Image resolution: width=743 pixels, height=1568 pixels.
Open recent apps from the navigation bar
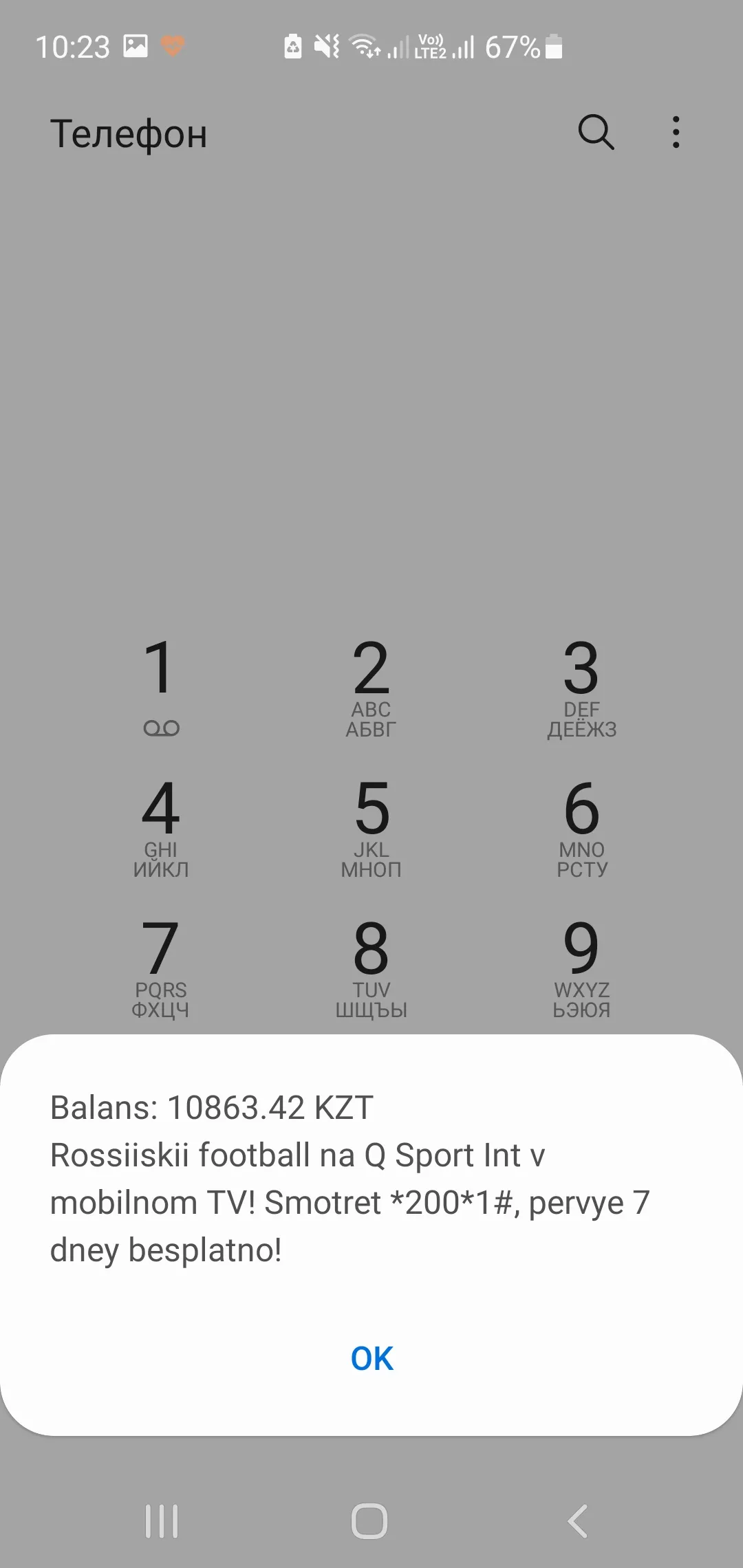(162, 1521)
